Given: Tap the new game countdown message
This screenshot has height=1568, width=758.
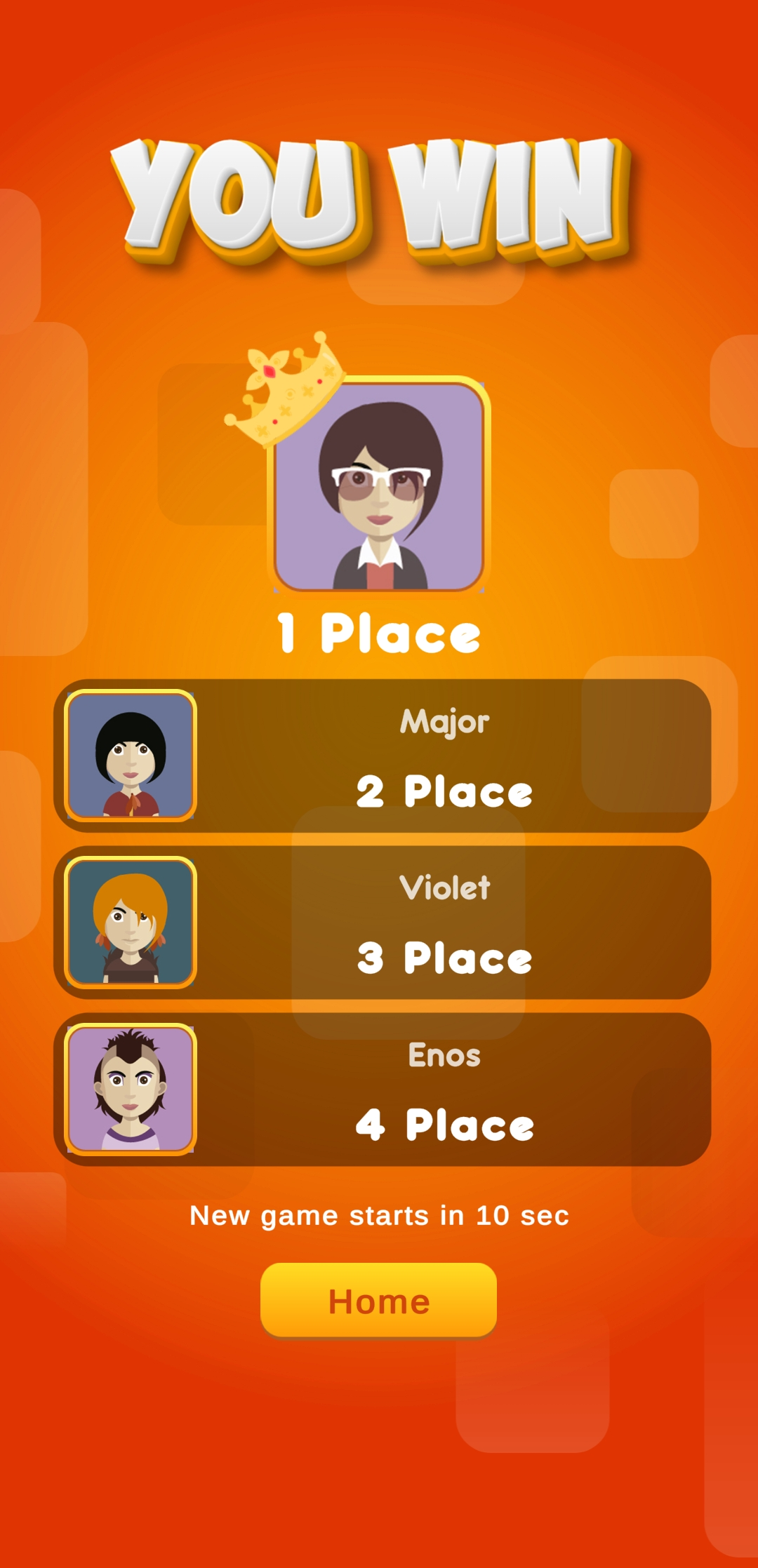Looking at the screenshot, I should click(x=379, y=1216).
